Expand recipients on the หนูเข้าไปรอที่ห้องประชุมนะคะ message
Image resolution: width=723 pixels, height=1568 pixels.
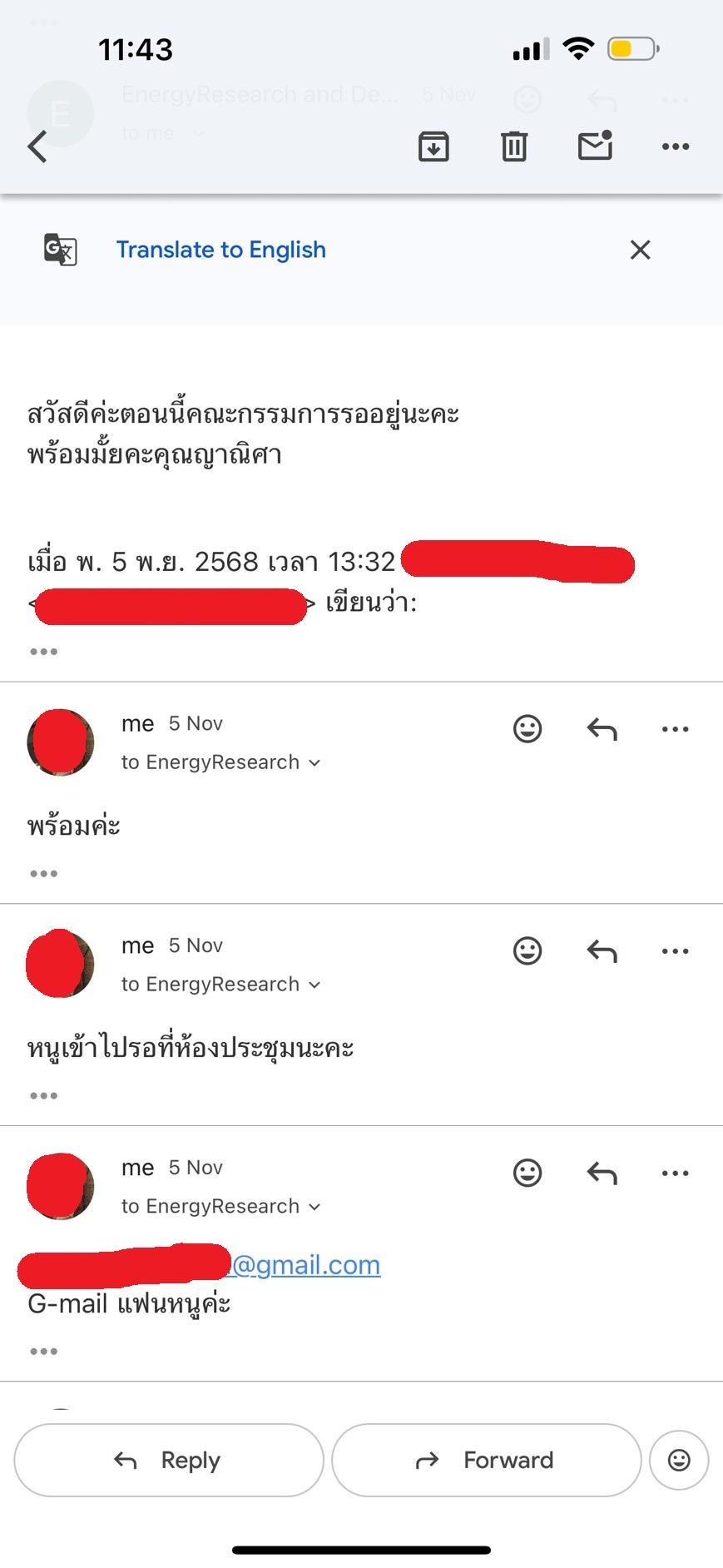pyautogui.click(x=314, y=985)
